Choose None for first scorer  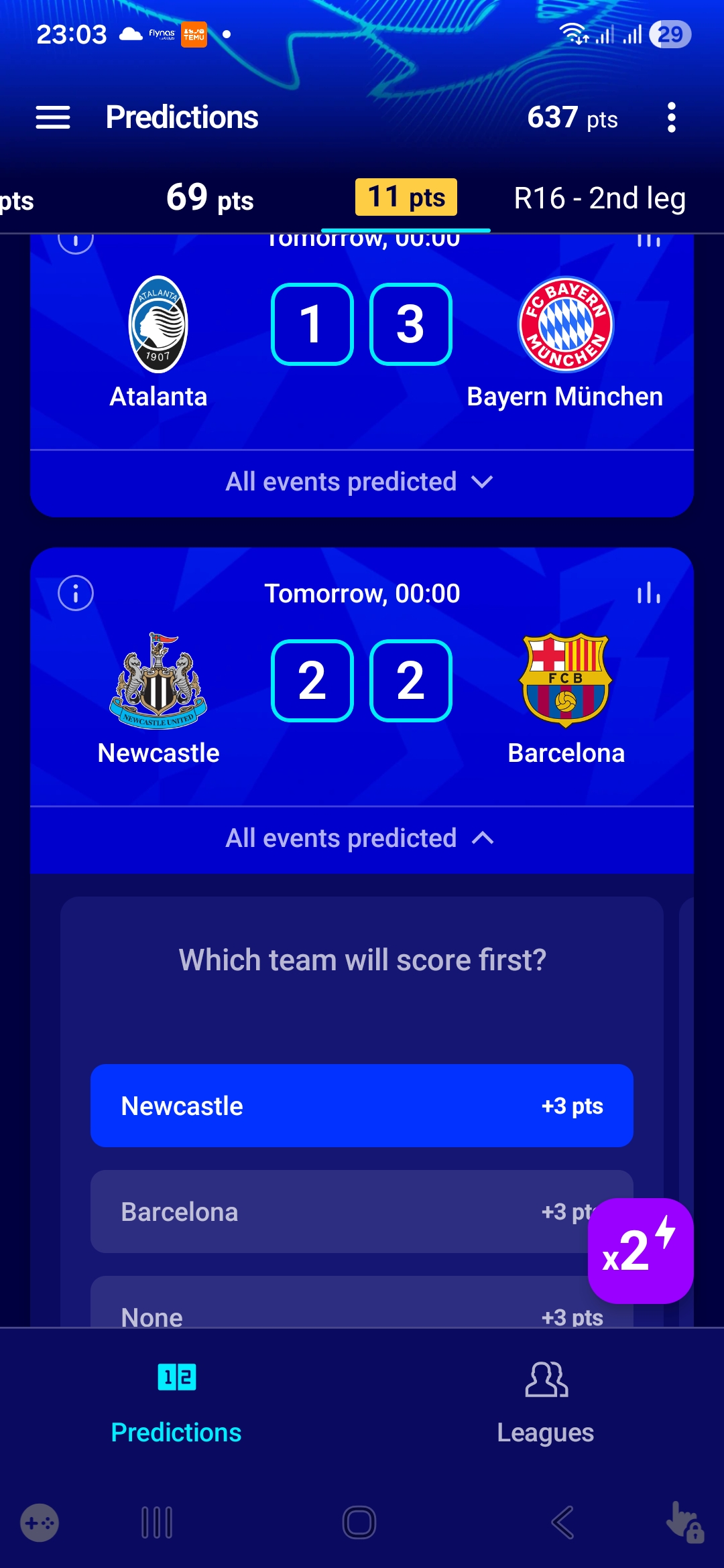click(x=335, y=1312)
